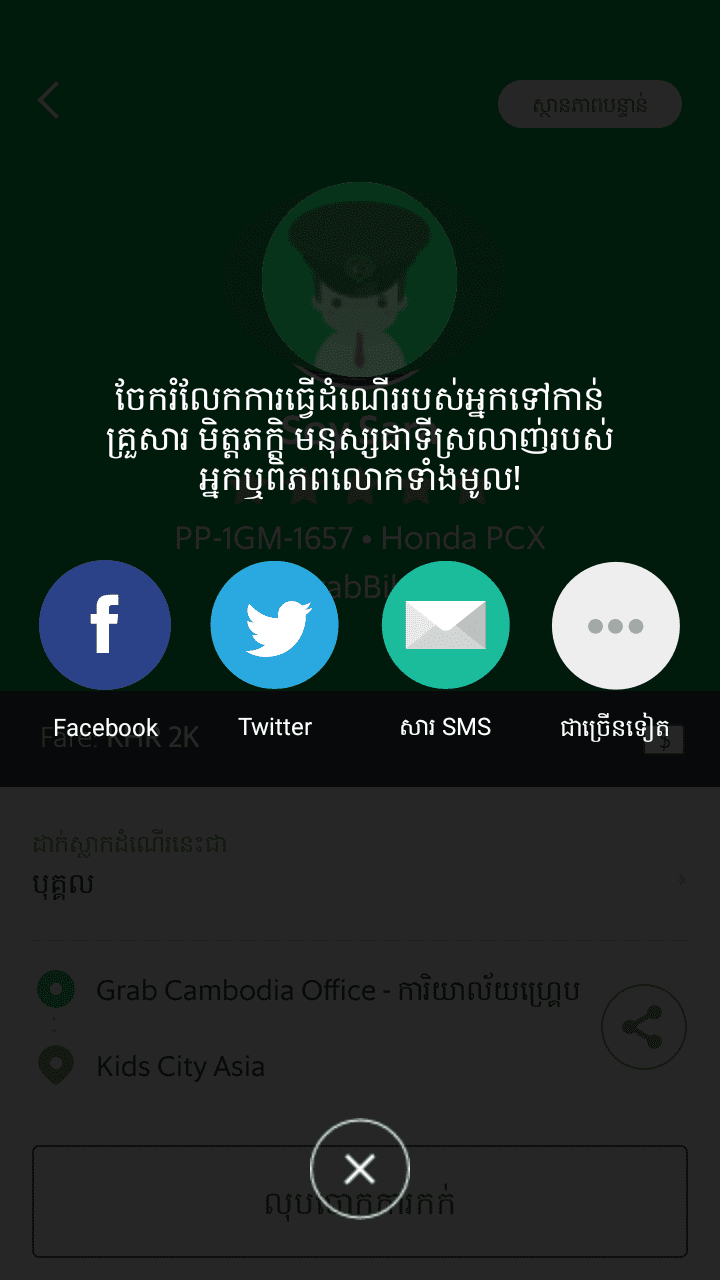
Task: Share the ride by SMS message
Action: (446, 625)
